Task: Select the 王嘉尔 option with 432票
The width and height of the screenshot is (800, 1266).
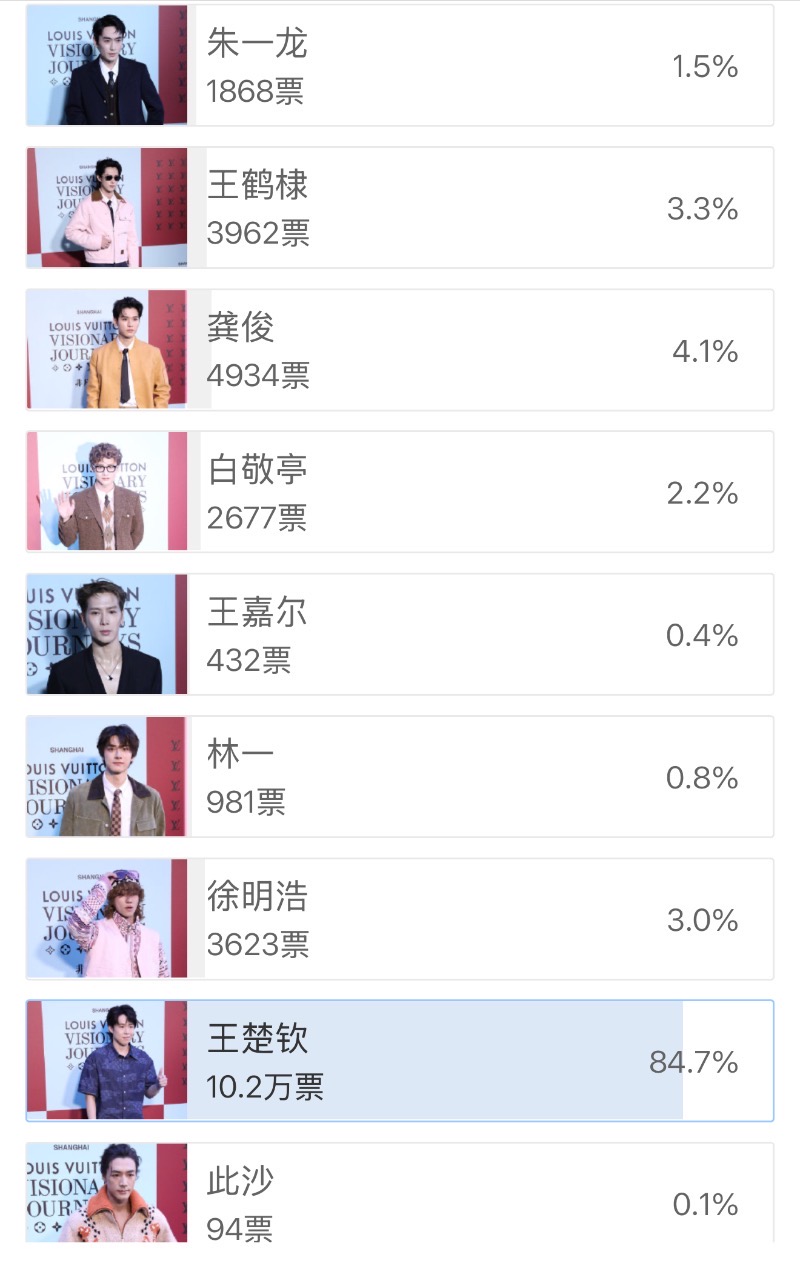Action: (400, 634)
